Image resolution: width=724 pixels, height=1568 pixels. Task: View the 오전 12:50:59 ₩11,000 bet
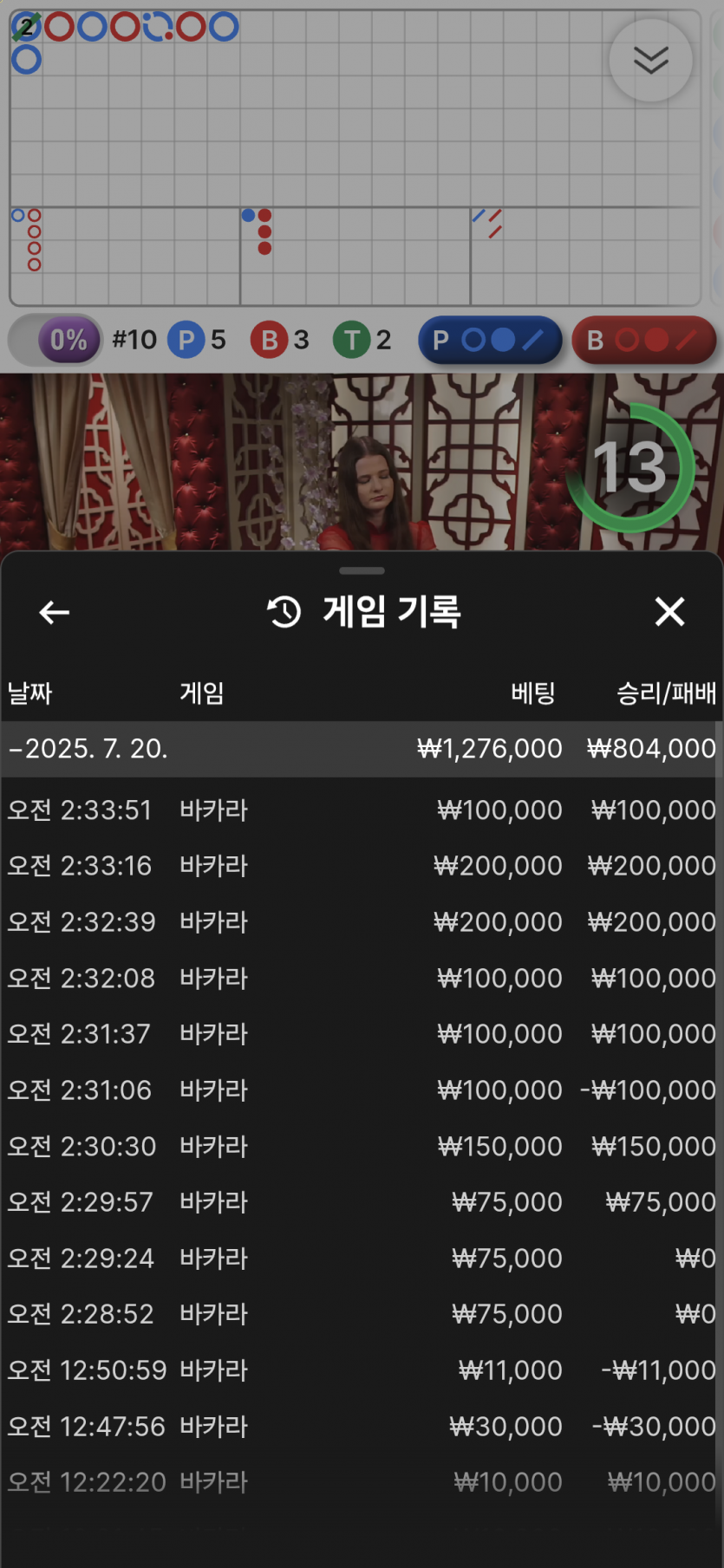[x=362, y=1370]
